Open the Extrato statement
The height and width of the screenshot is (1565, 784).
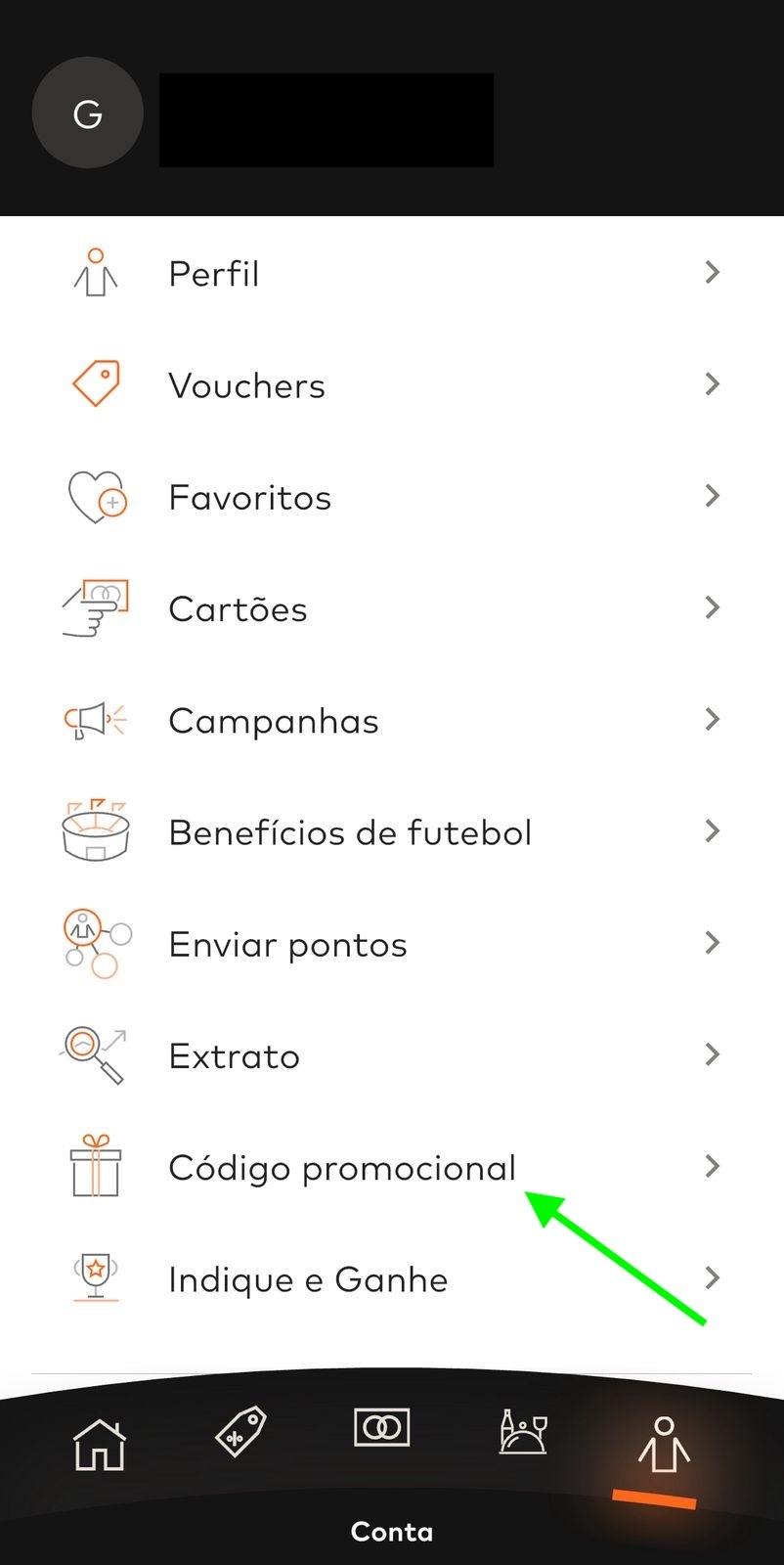392,1054
